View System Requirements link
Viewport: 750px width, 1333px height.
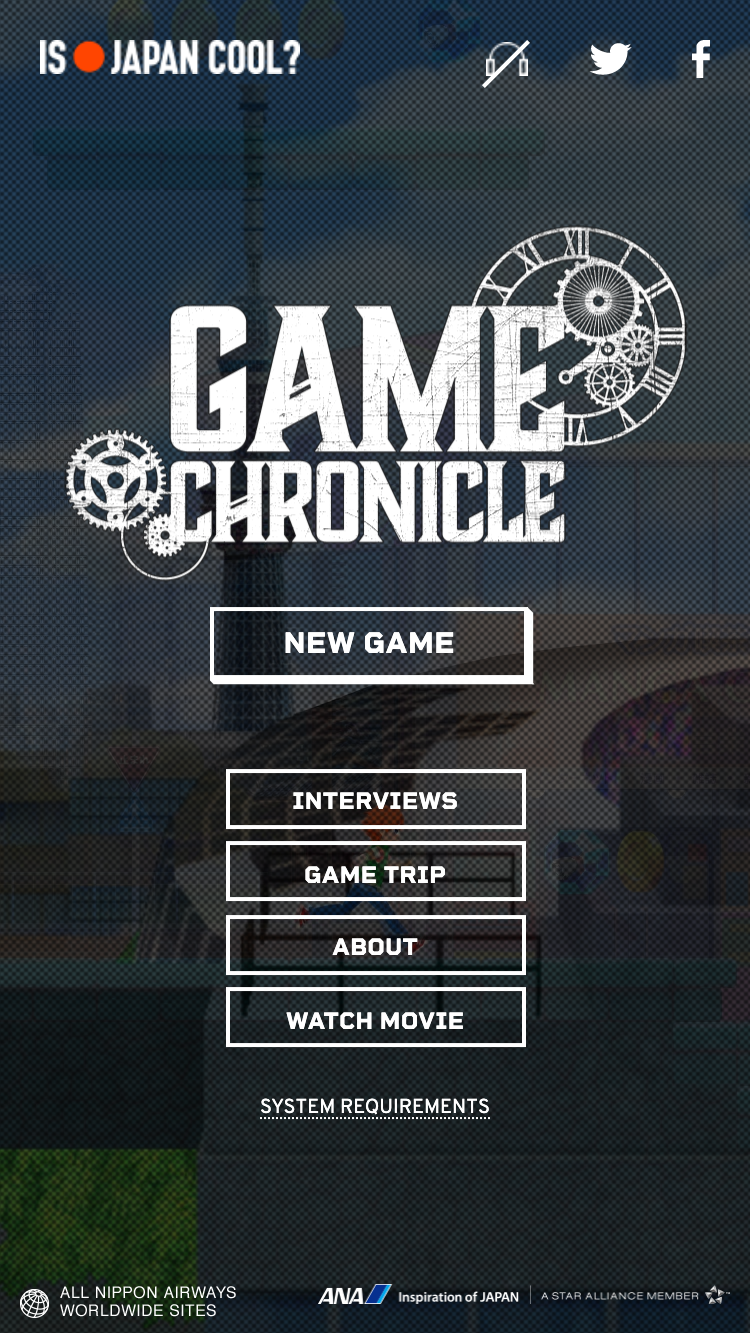point(375,1107)
